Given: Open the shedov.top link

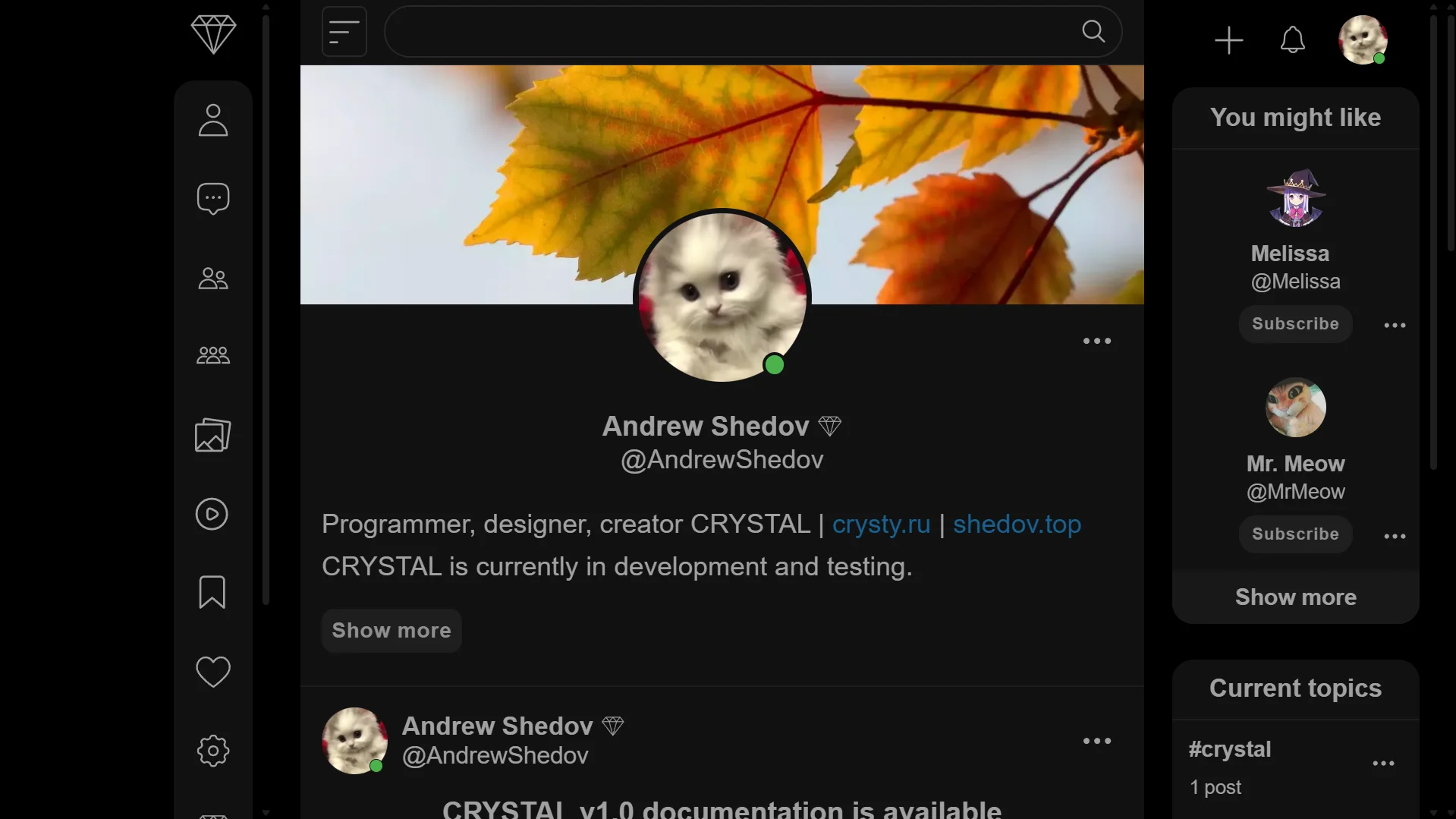Looking at the screenshot, I should 1017,524.
